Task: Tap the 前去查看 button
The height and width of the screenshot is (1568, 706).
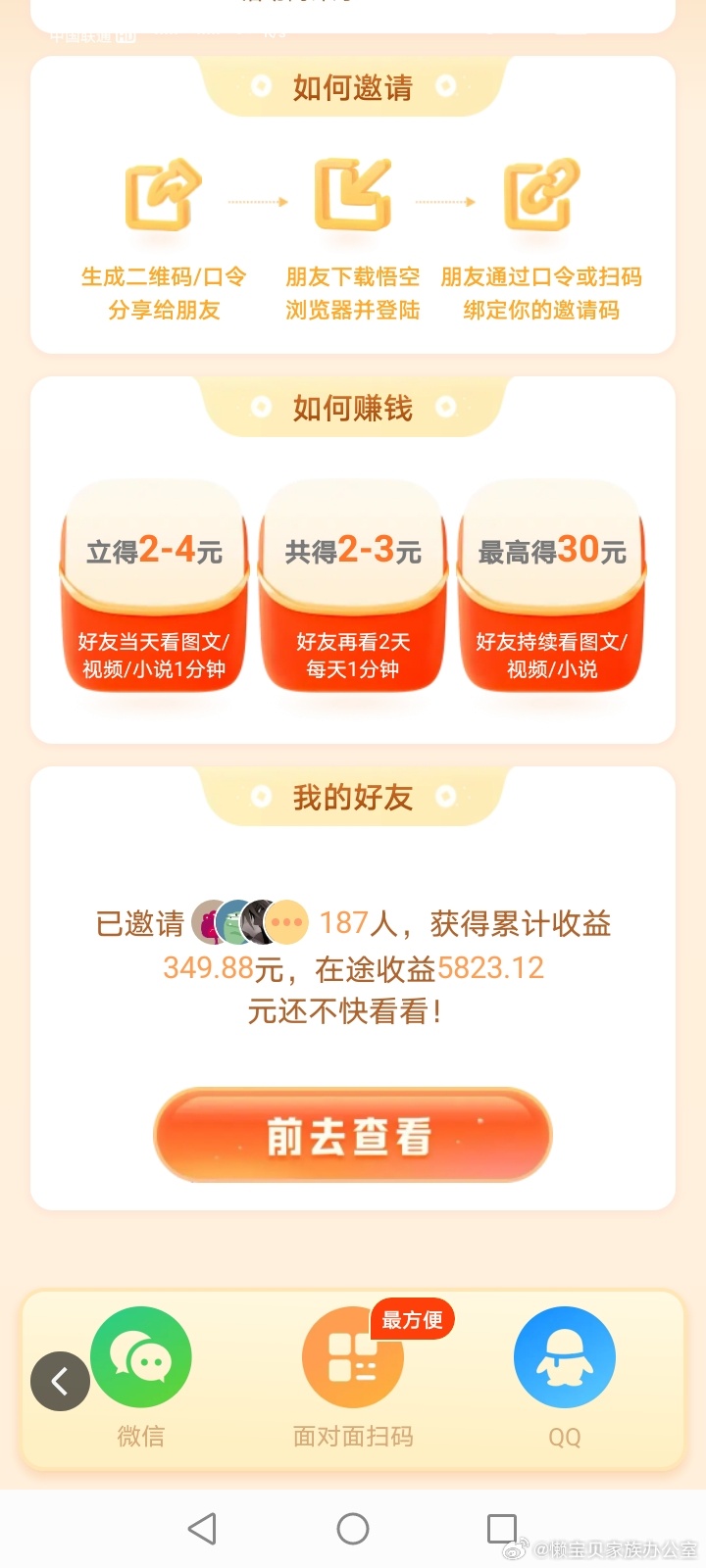Action: pyautogui.click(x=353, y=1136)
